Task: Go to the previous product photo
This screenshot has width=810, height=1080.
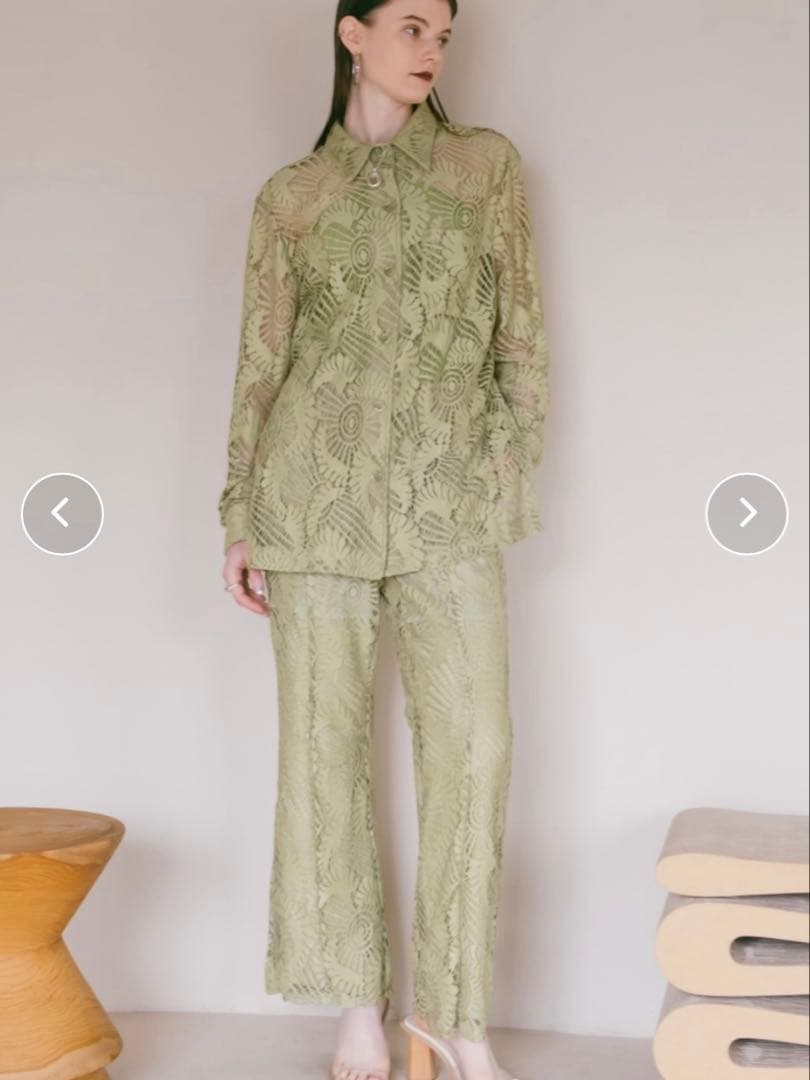Action: (x=62, y=514)
